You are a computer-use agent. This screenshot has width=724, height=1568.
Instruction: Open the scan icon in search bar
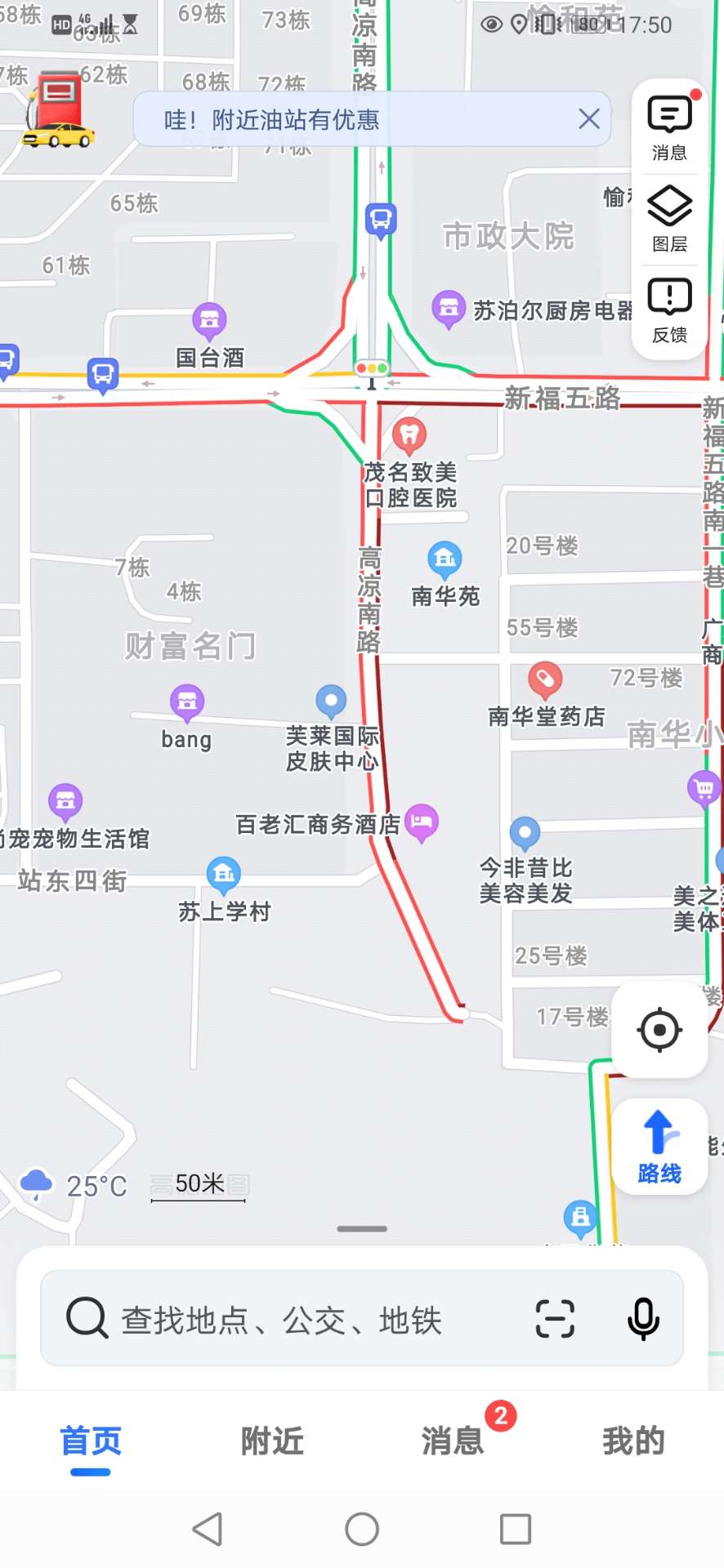[555, 1319]
